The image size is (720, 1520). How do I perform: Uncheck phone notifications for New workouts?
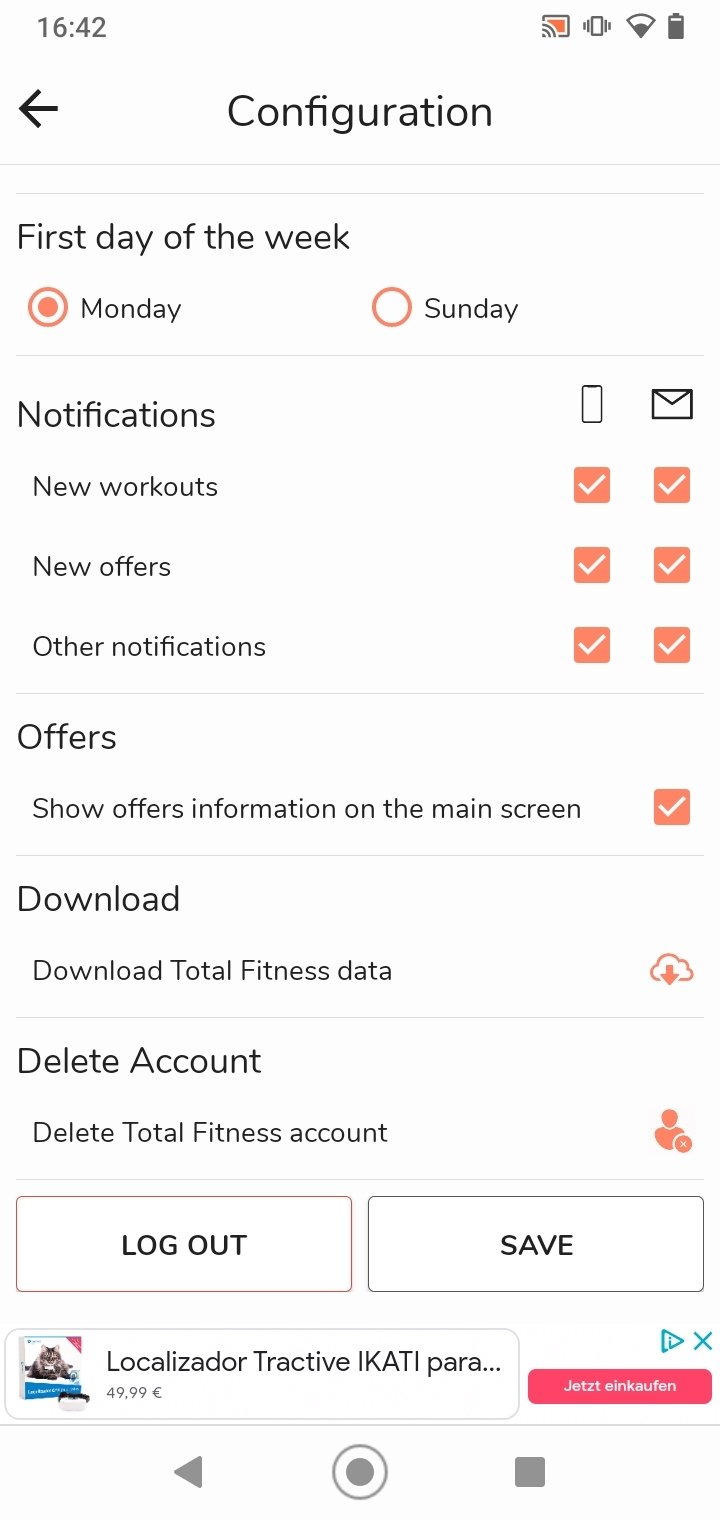(592, 486)
